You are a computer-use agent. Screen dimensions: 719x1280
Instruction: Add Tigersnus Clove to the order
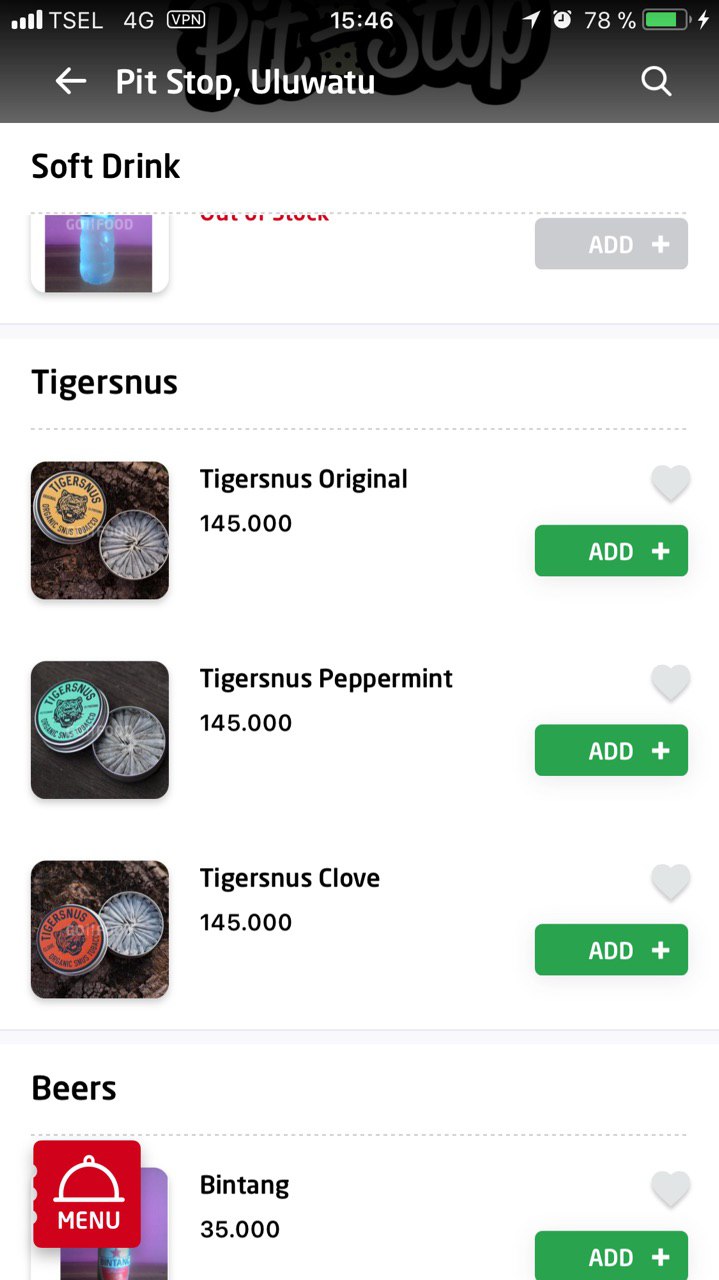(x=611, y=950)
